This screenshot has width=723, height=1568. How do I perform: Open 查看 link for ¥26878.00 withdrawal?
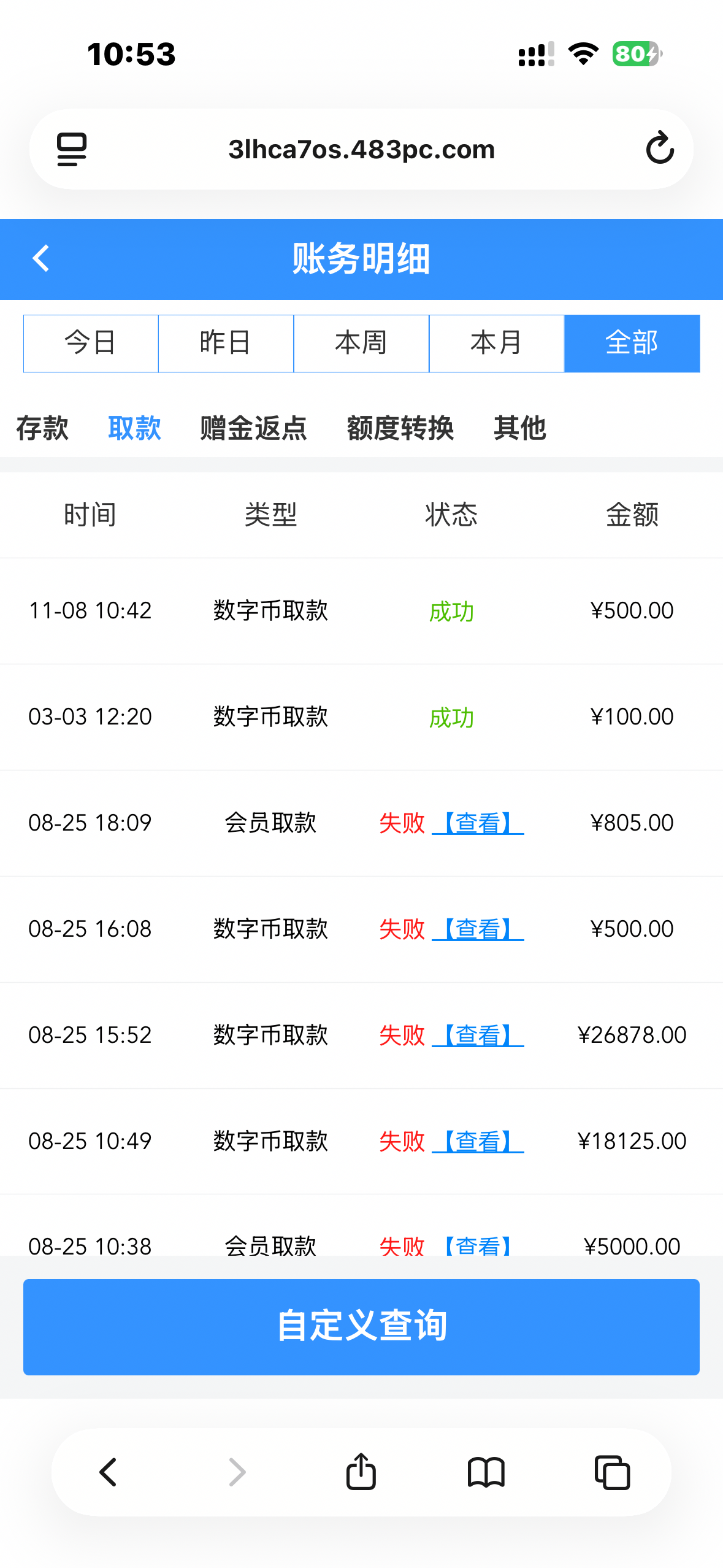pyautogui.click(x=478, y=1035)
